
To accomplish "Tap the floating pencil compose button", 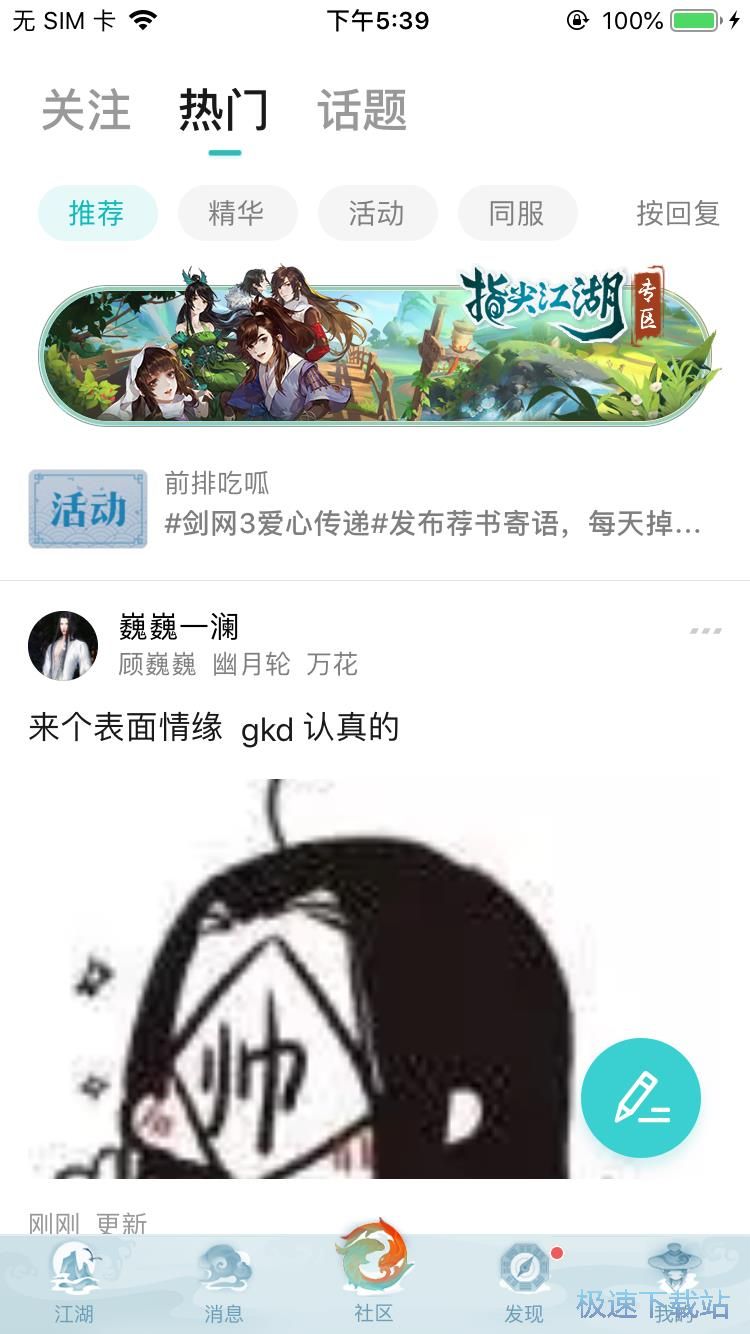I will (641, 1098).
